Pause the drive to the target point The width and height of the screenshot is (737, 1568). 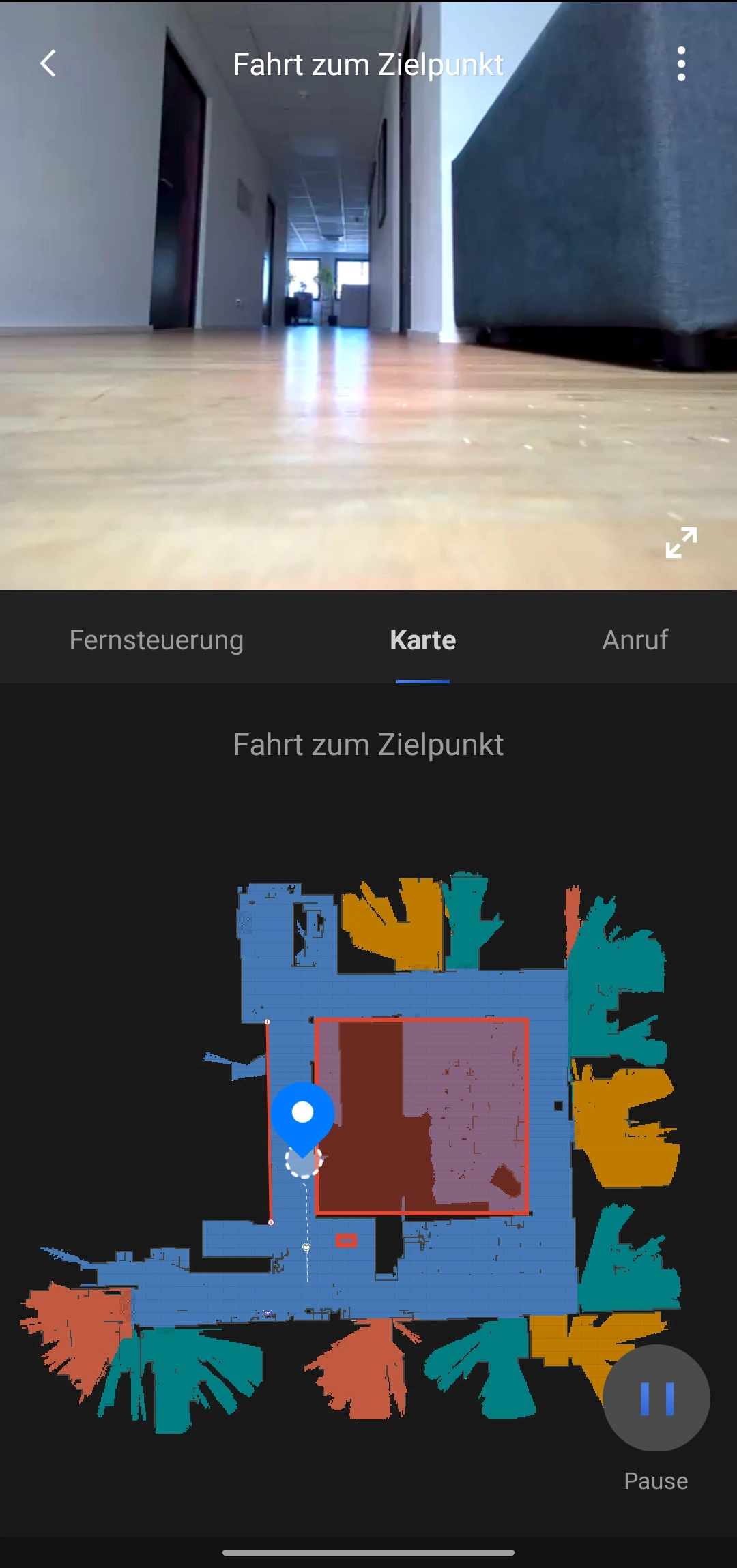tap(656, 1398)
